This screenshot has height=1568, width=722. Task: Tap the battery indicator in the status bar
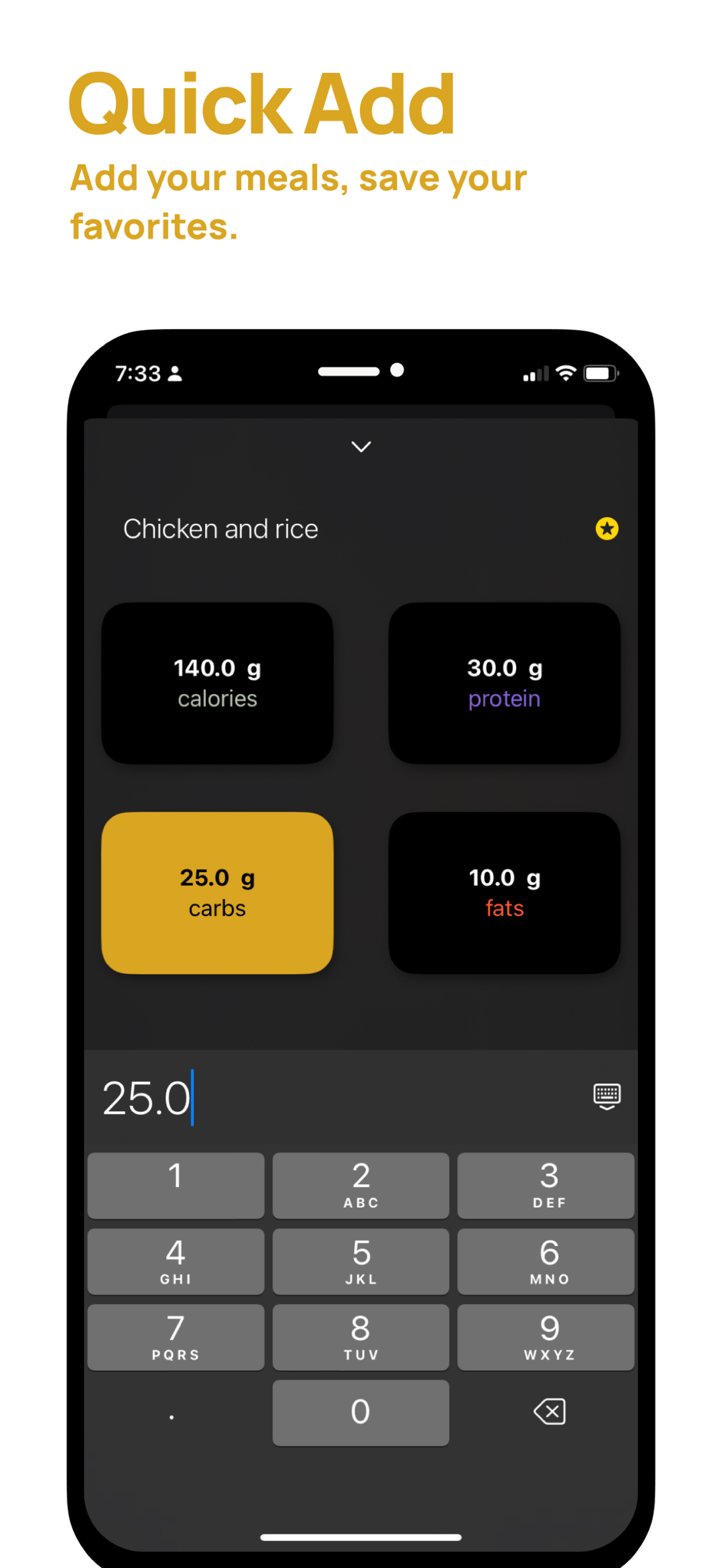[x=602, y=373]
